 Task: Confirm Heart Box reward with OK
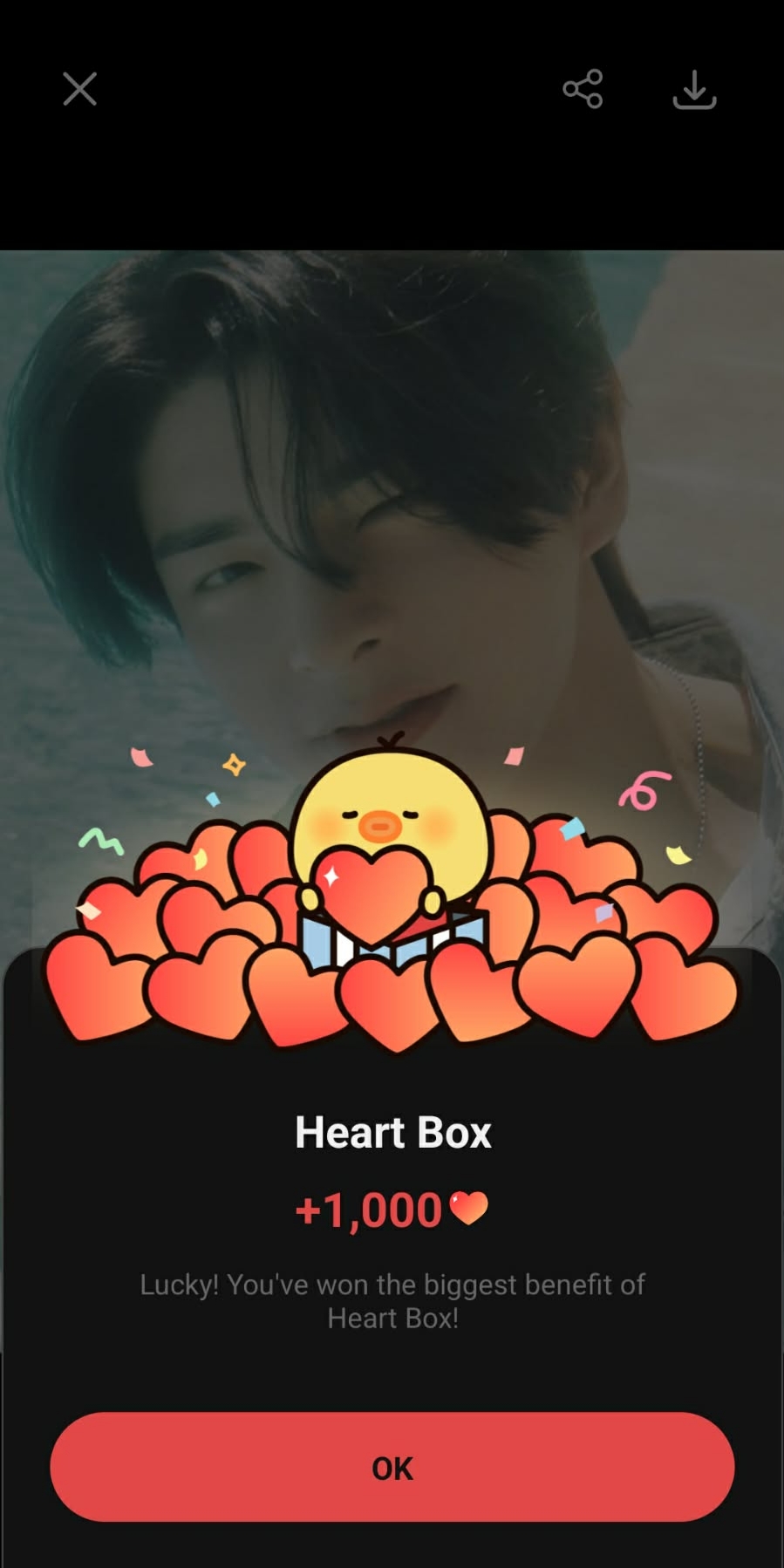tap(392, 1468)
